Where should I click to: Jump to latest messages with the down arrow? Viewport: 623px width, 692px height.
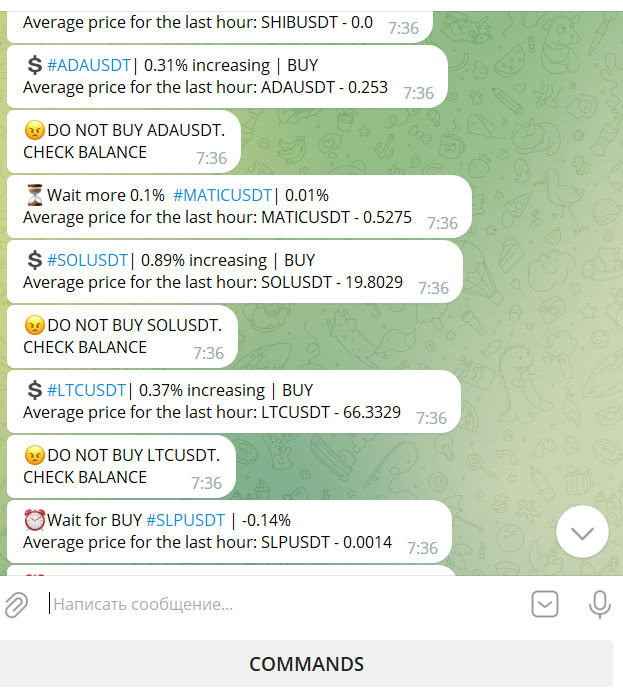[582, 531]
